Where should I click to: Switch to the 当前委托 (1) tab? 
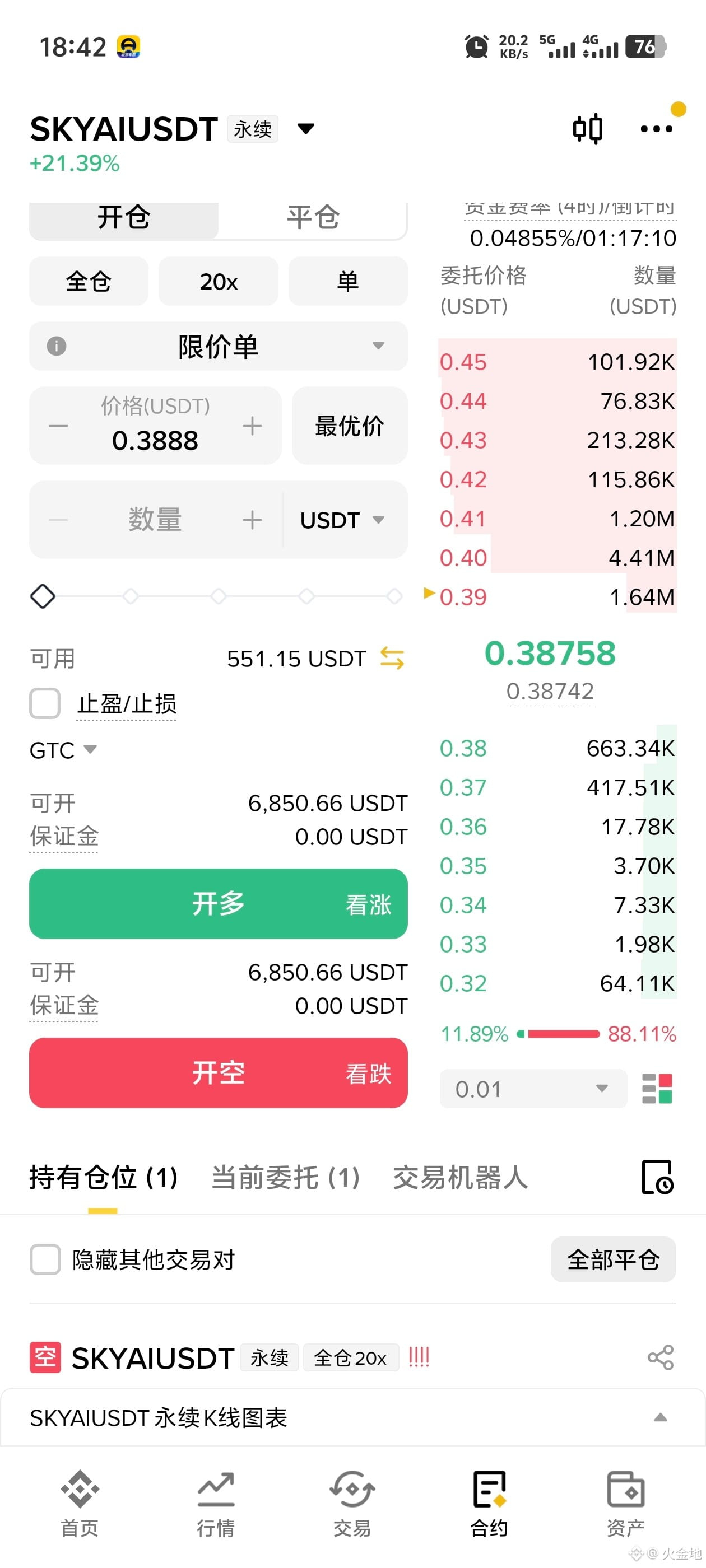coord(286,1177)
